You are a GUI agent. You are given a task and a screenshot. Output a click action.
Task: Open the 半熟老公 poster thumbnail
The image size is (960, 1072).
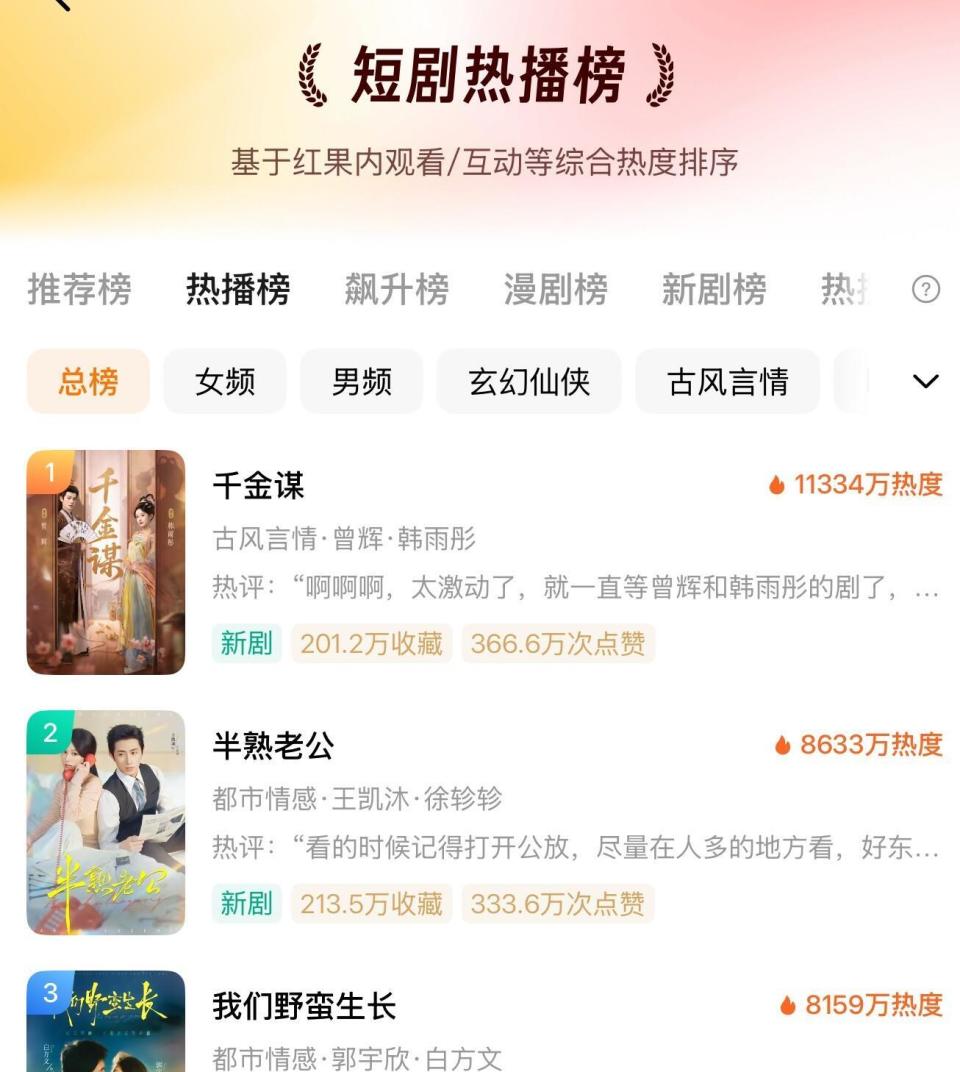coord(107,820)
